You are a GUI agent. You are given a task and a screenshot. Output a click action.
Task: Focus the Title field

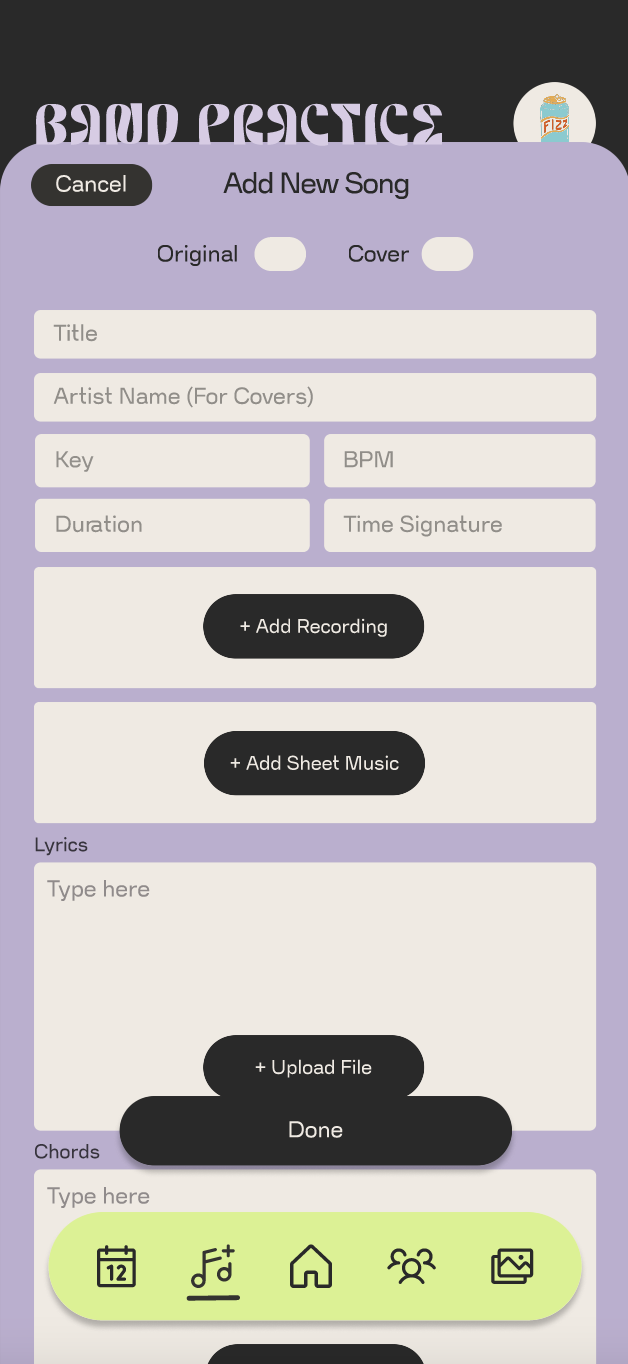coord(314,334)
